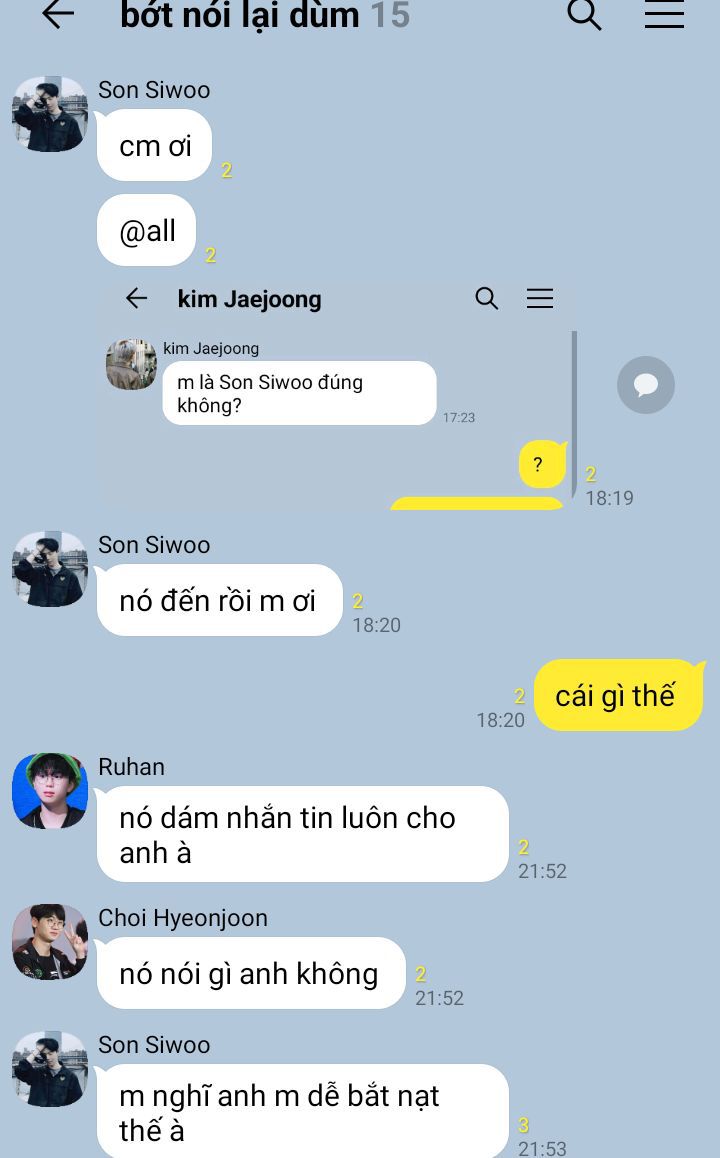View Ruhan's profile picture
The image size is (720, 1158).
pos(50,791)
